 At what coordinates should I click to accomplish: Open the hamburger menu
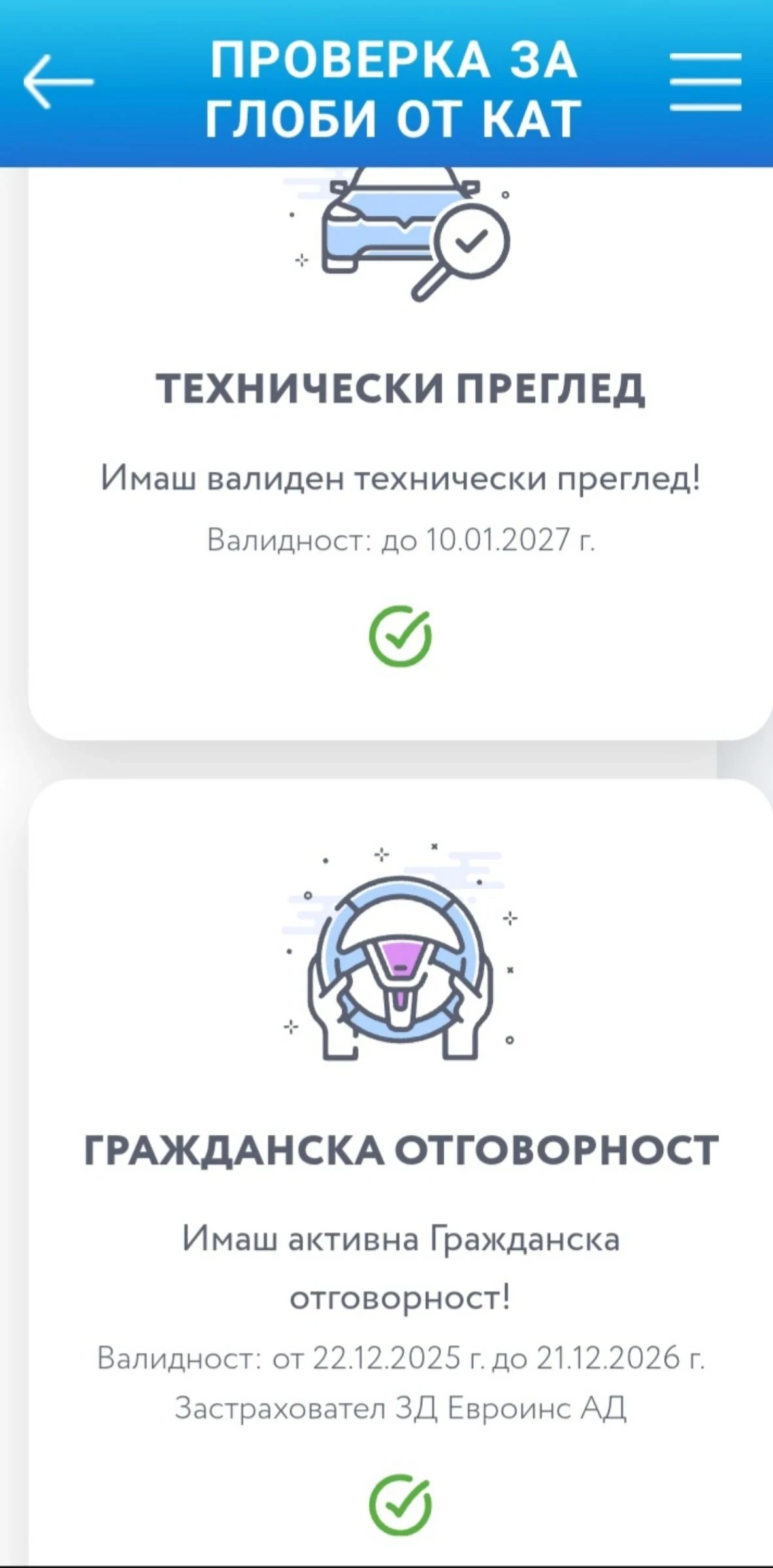(705, 82)
